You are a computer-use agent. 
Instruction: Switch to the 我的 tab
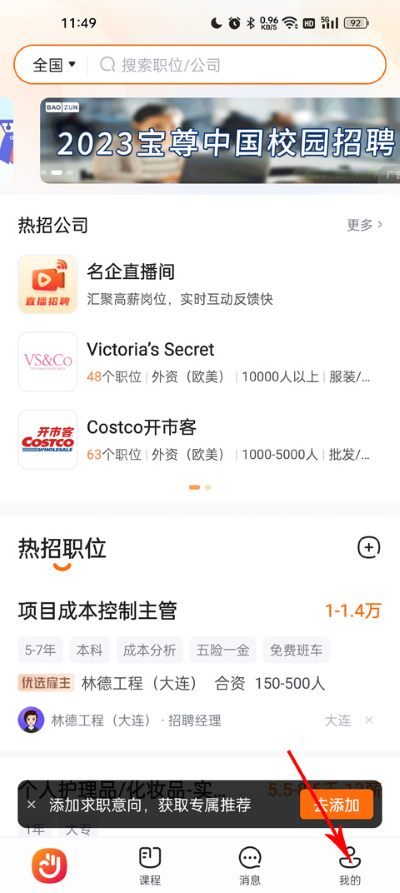[350, 866]
